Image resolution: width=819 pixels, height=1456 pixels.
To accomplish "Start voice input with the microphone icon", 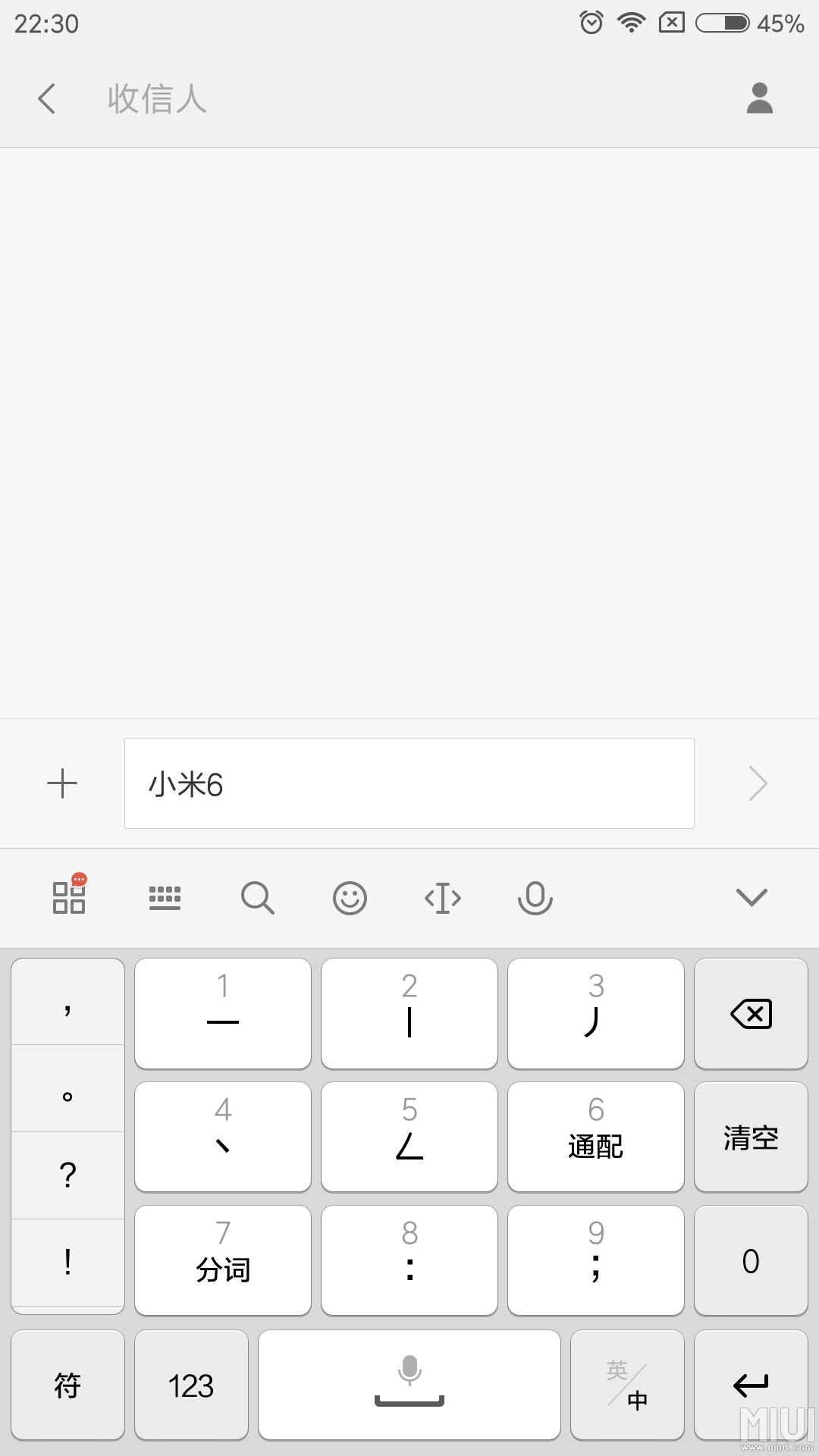I will (x=536, y=897).
